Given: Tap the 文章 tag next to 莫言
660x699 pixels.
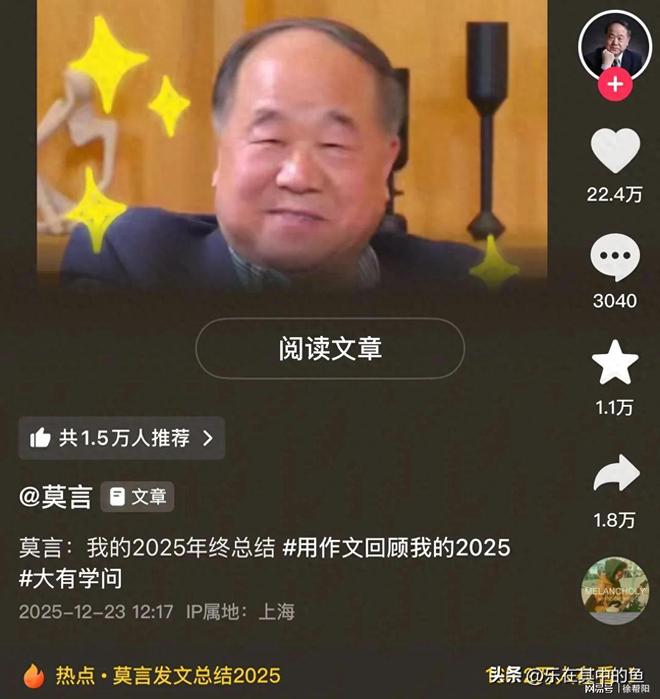Looking at the screenshot, I should (x=138, y=496).
